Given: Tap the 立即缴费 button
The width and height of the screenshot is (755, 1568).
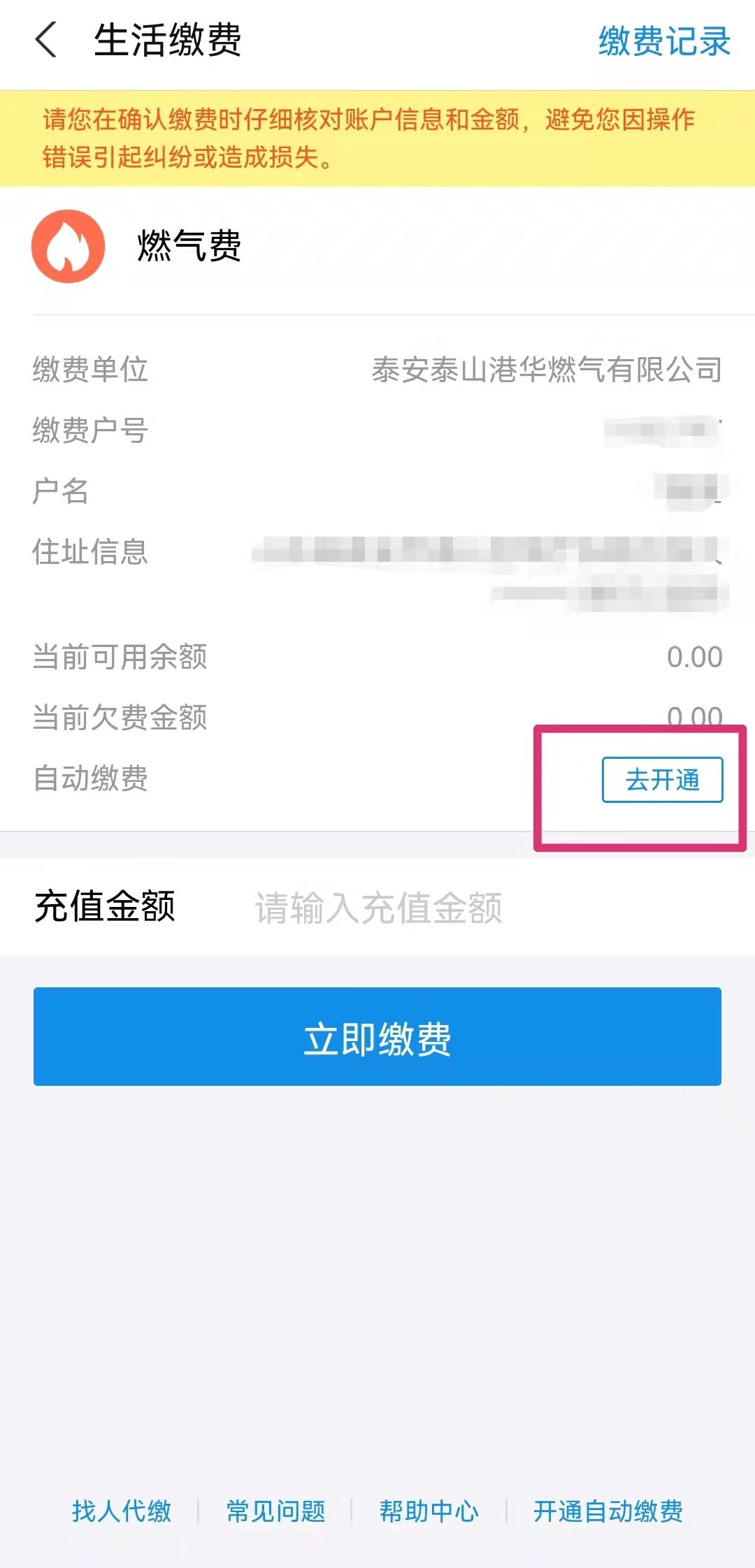Looking at the screenshot, I should (x=377, y=1036).
